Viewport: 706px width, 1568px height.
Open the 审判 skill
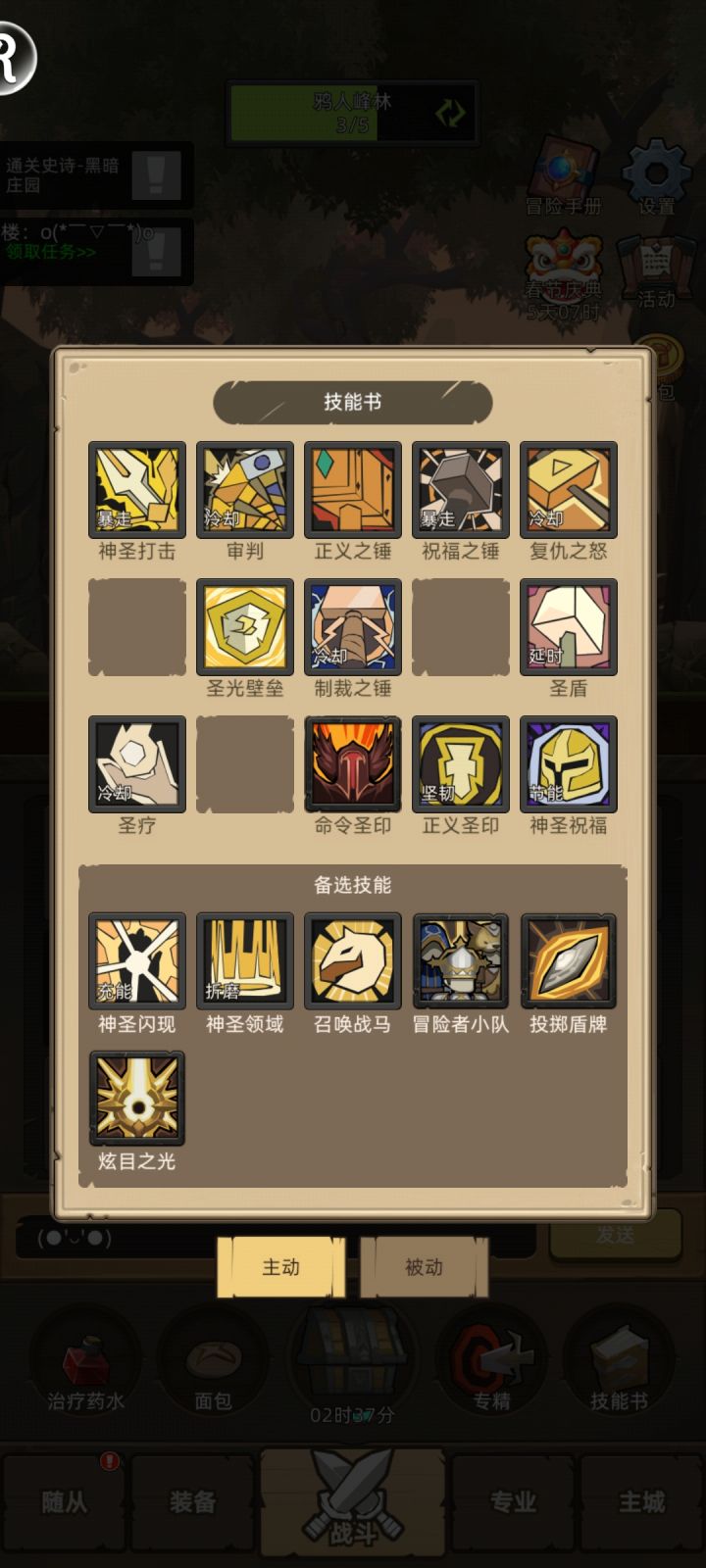tap(244, 490)
